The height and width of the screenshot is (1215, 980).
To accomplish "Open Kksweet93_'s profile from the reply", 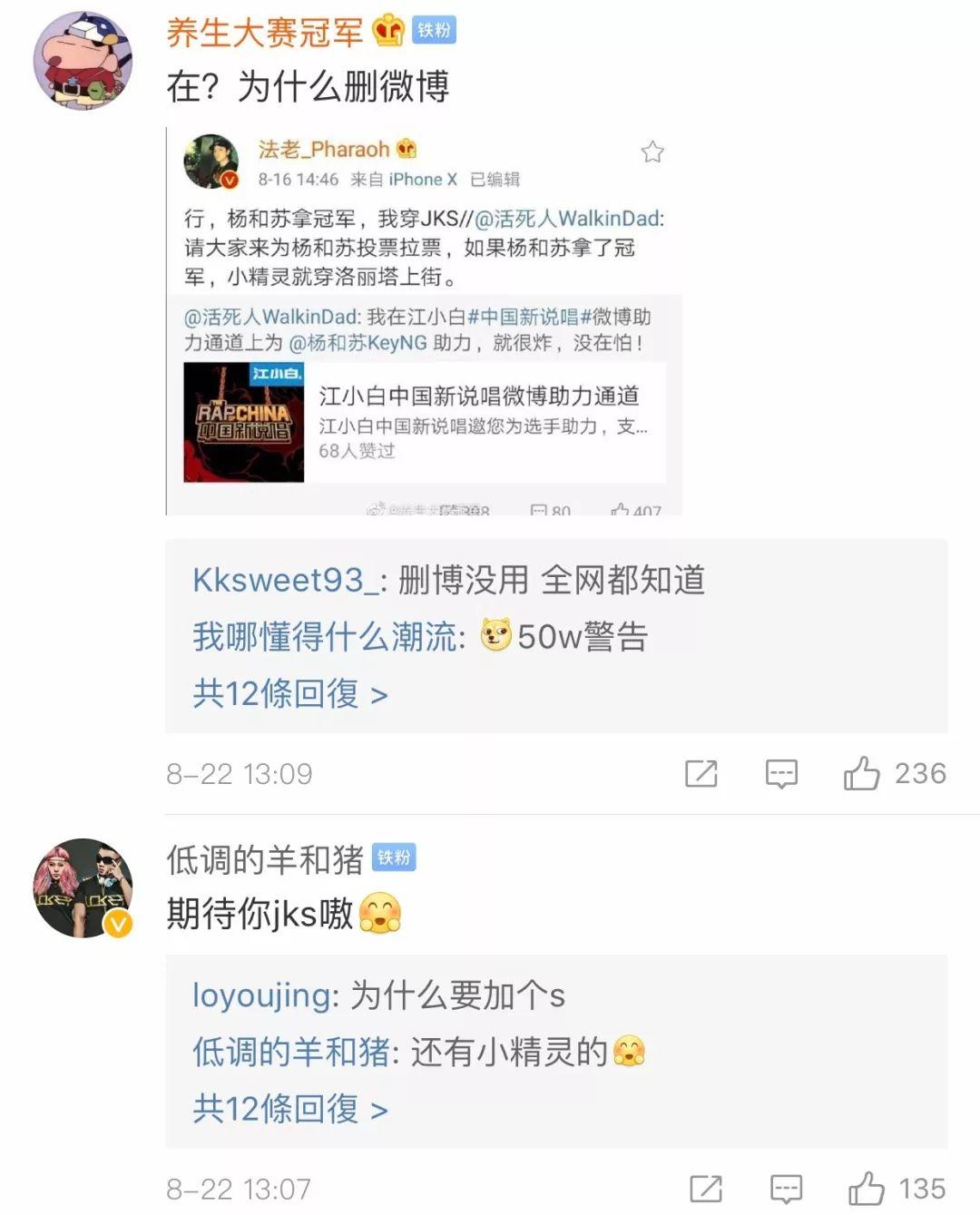I will click(x=285, y=581).
